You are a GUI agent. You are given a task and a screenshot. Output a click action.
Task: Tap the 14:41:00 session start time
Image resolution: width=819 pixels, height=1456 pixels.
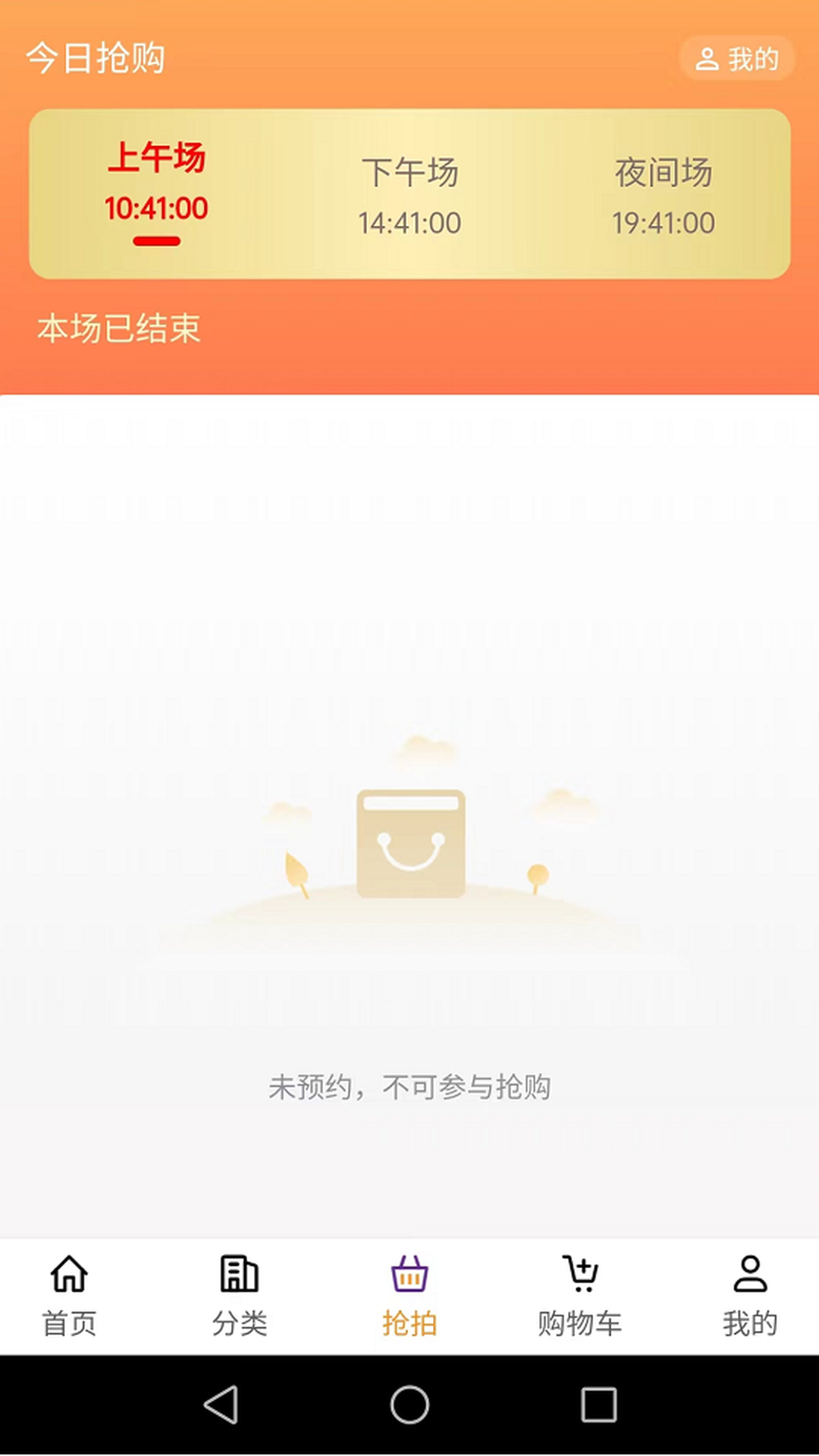(409, 222)
